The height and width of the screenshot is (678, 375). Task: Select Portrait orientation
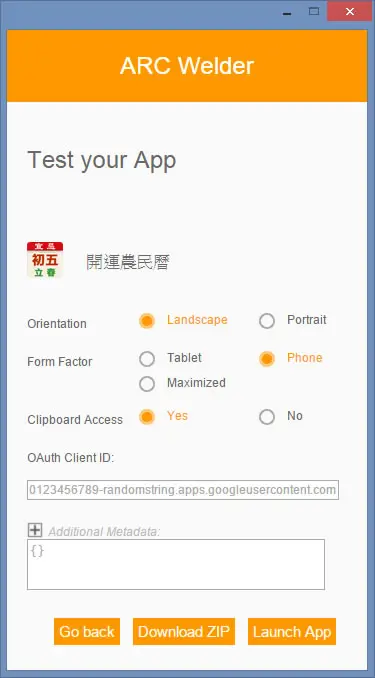pos(267,321)
